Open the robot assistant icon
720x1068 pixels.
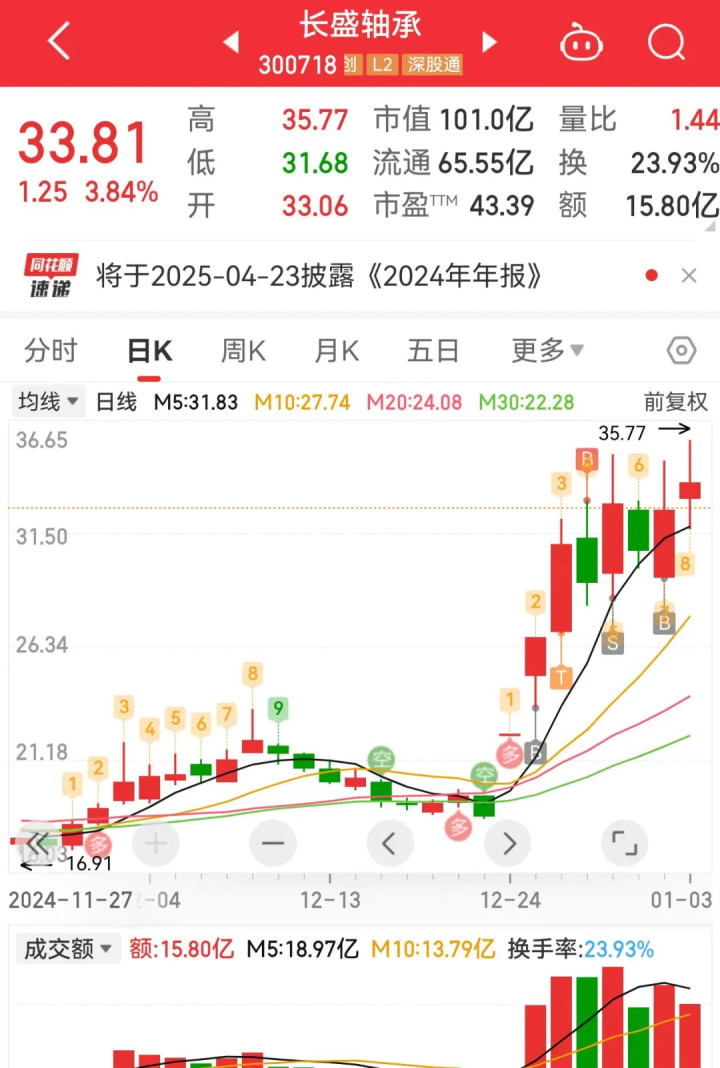click(x=582, y=43)
